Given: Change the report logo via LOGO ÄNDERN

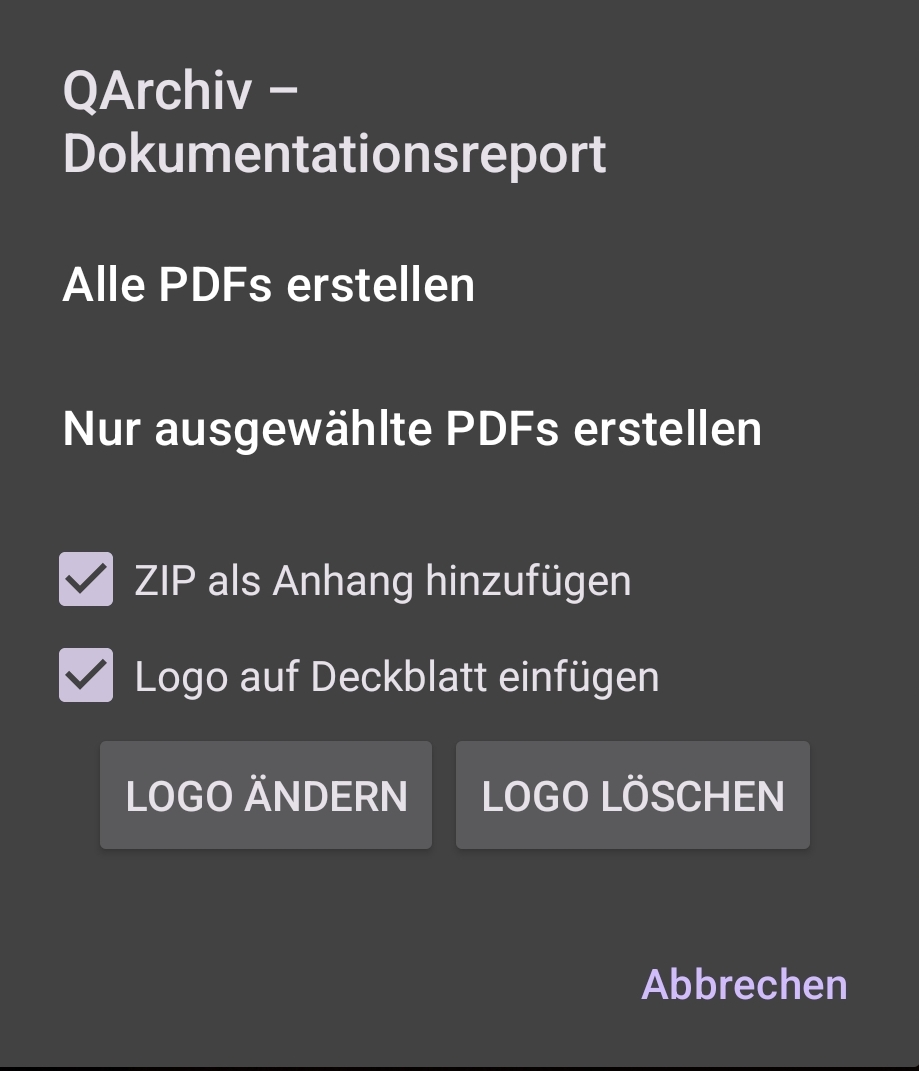Looking at the screenshot, I should pyautogui.click(x=266, y=795).
